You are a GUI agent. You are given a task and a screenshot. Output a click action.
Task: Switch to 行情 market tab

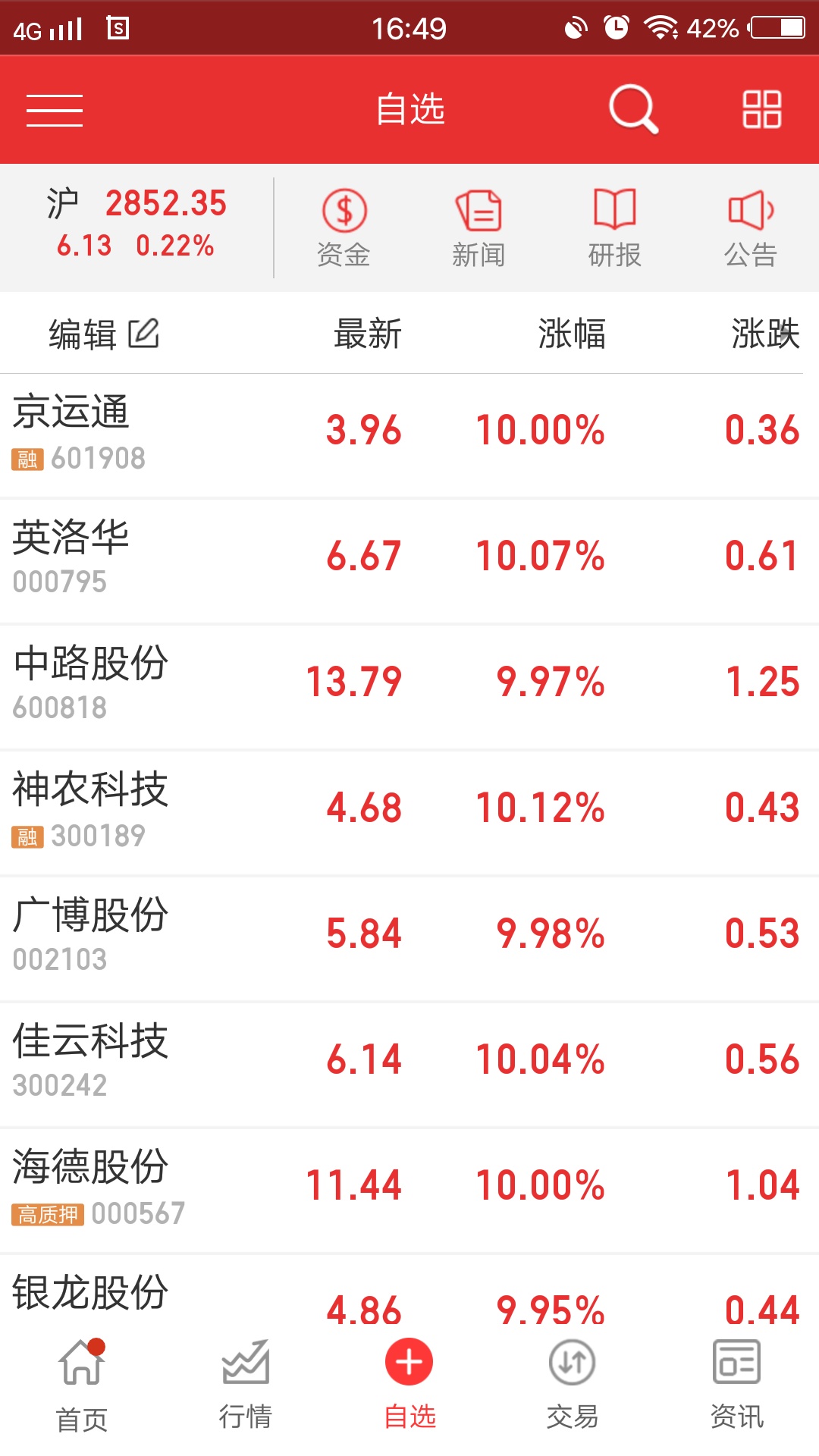point(246,1385)
